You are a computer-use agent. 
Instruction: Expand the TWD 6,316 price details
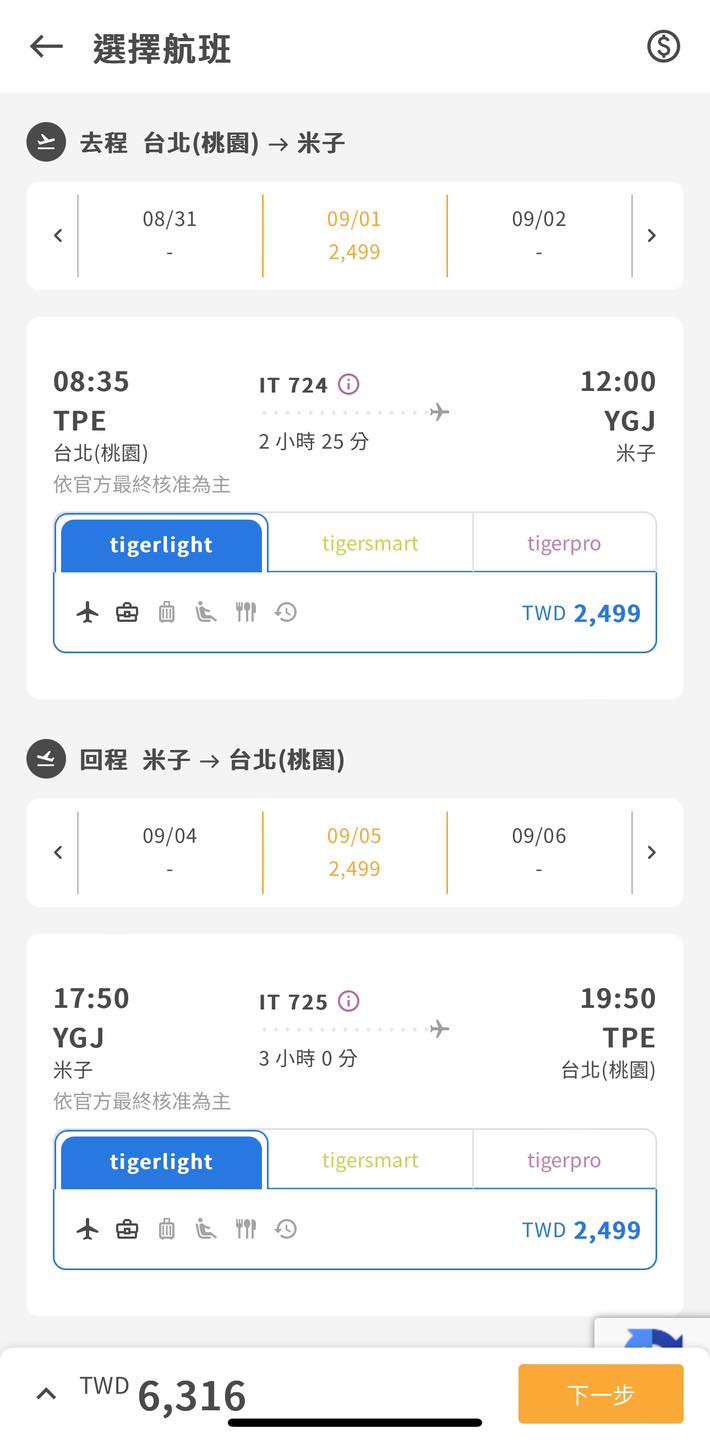point(46,1394)
